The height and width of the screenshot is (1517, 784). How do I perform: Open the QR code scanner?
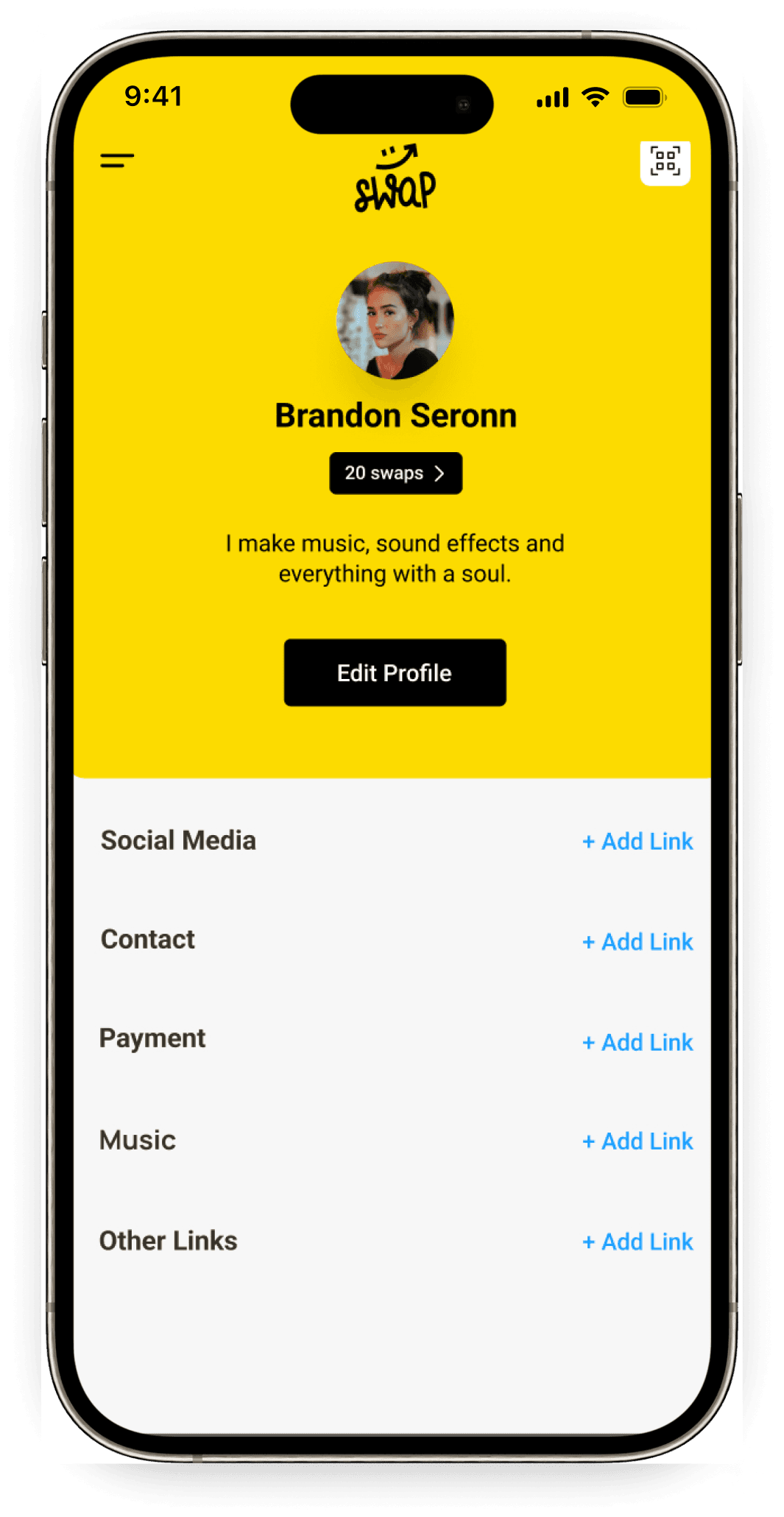[x=665, y=163]
